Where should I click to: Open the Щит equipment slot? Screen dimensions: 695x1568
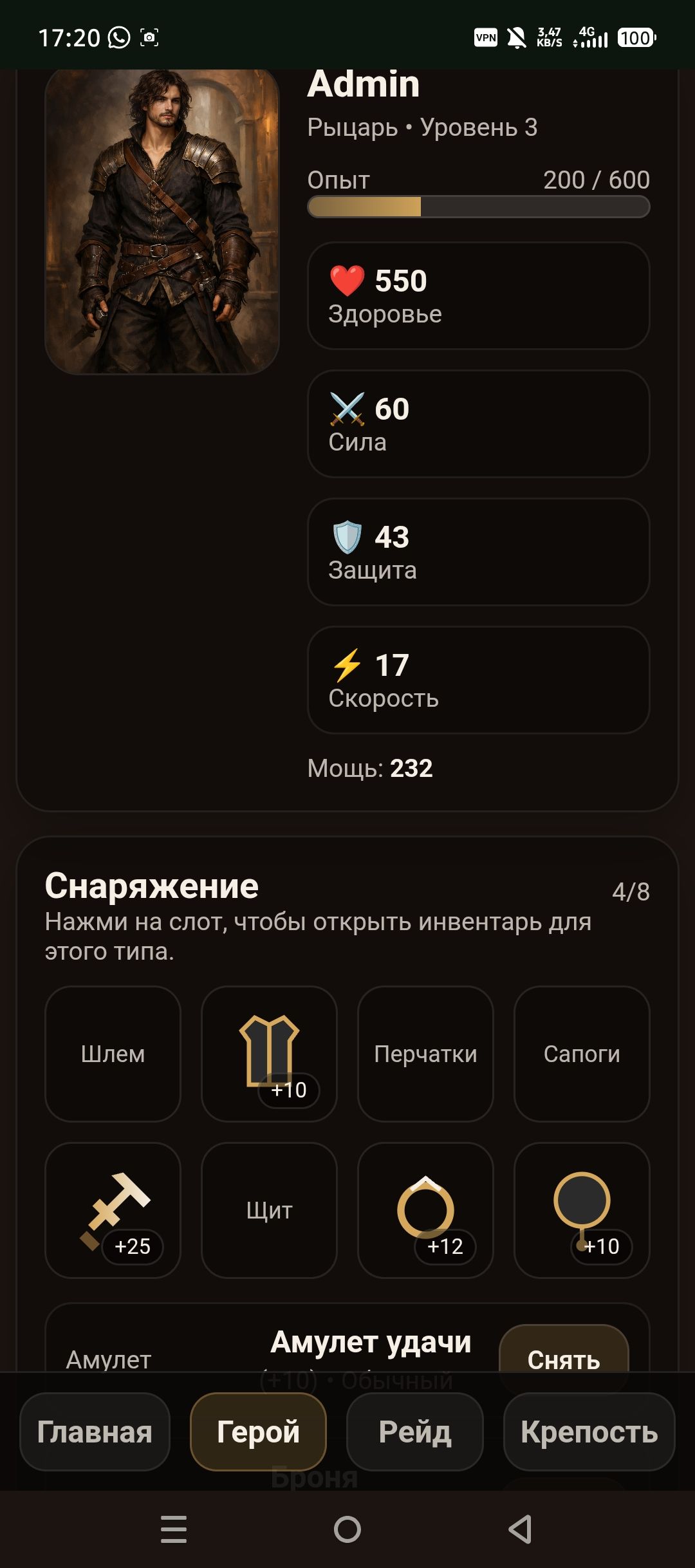269,1210
